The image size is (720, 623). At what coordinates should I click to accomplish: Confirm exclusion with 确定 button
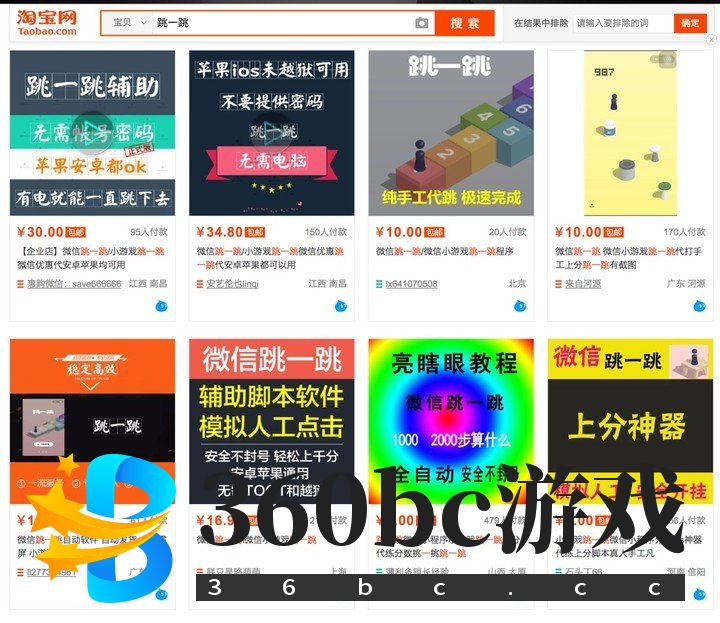(x=690, y=23)
